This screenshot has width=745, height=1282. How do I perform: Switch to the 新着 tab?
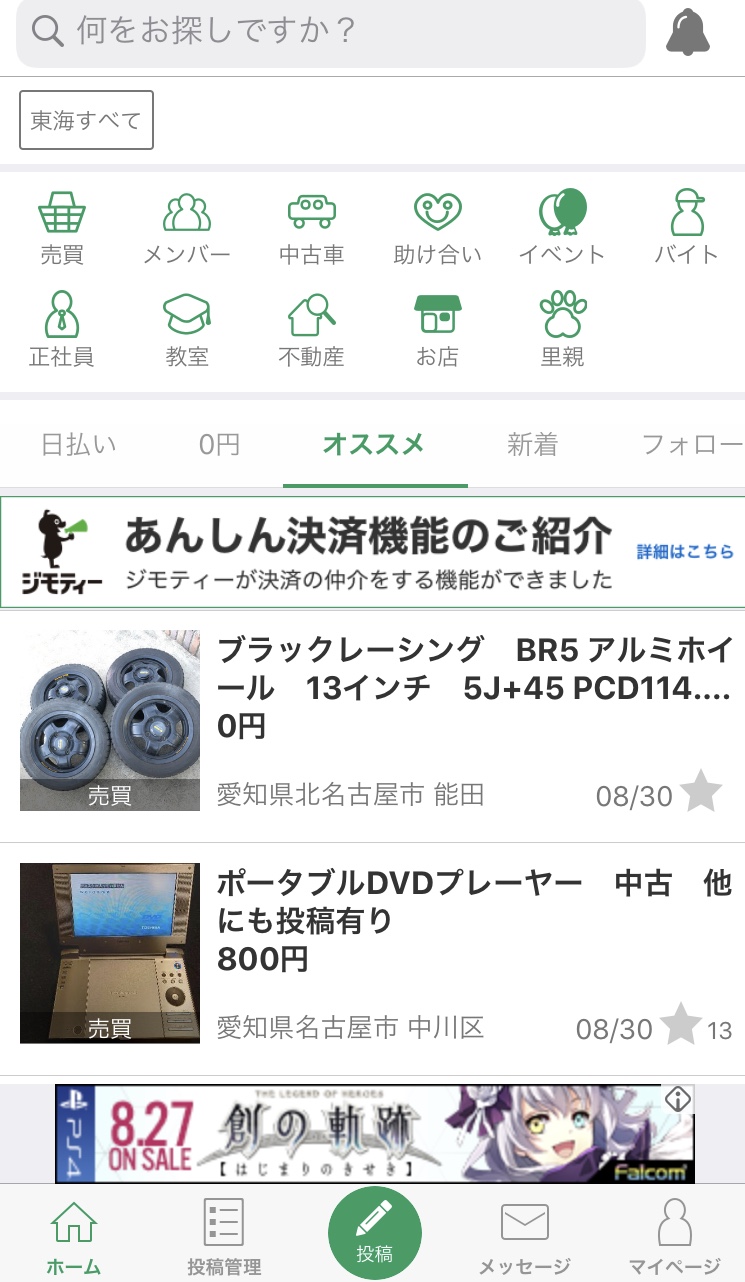(x=532, y=445)
